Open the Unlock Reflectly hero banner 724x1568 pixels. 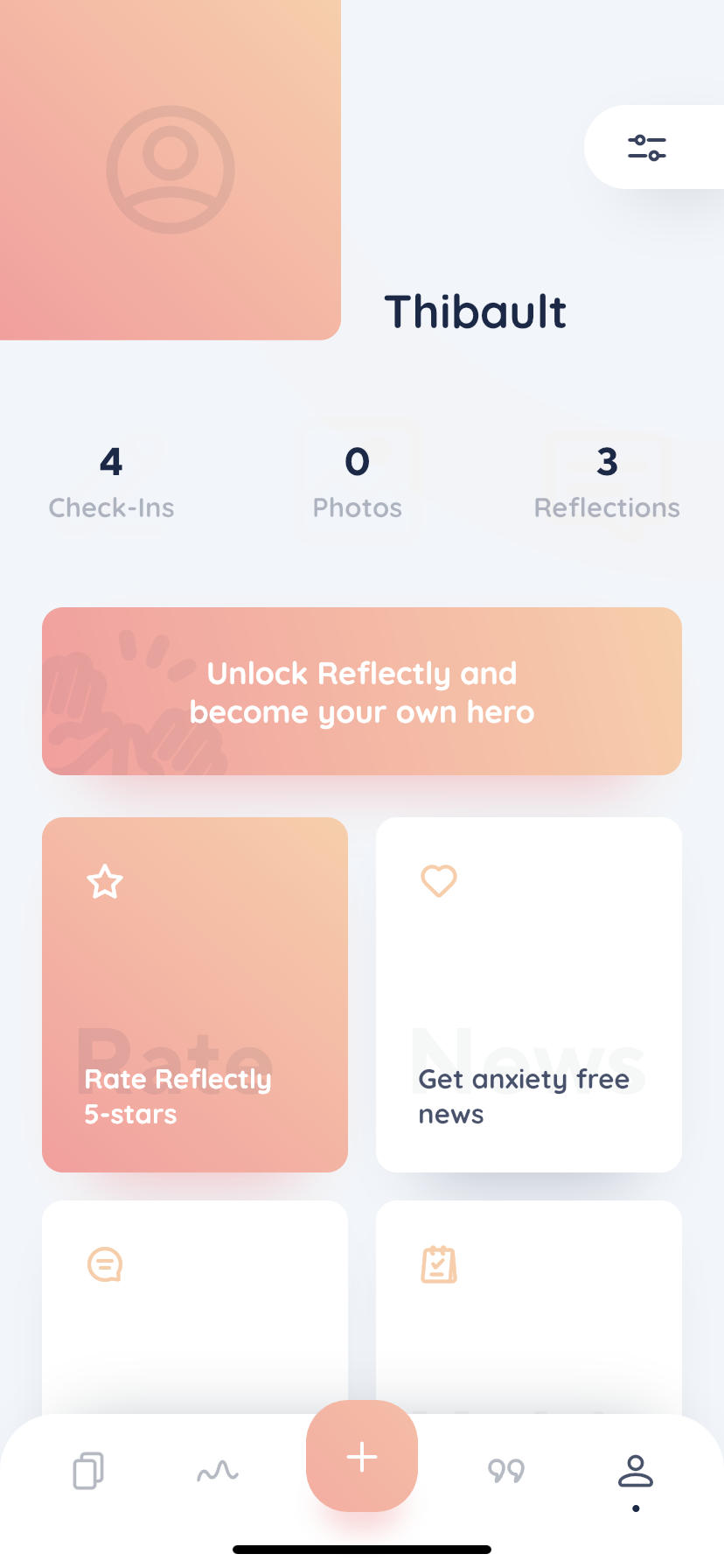[361, 691]
